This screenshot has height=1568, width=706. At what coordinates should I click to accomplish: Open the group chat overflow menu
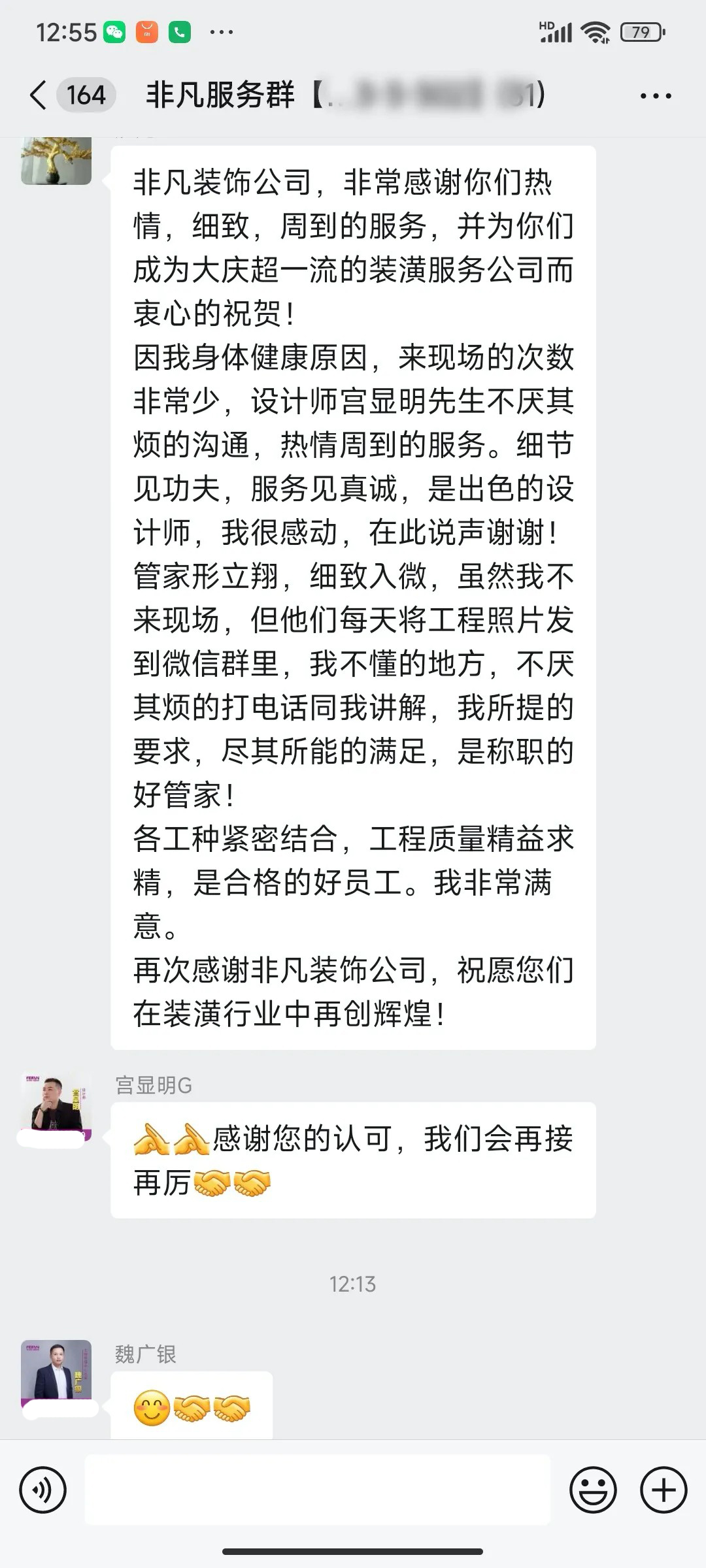click(x=656, y=96)
